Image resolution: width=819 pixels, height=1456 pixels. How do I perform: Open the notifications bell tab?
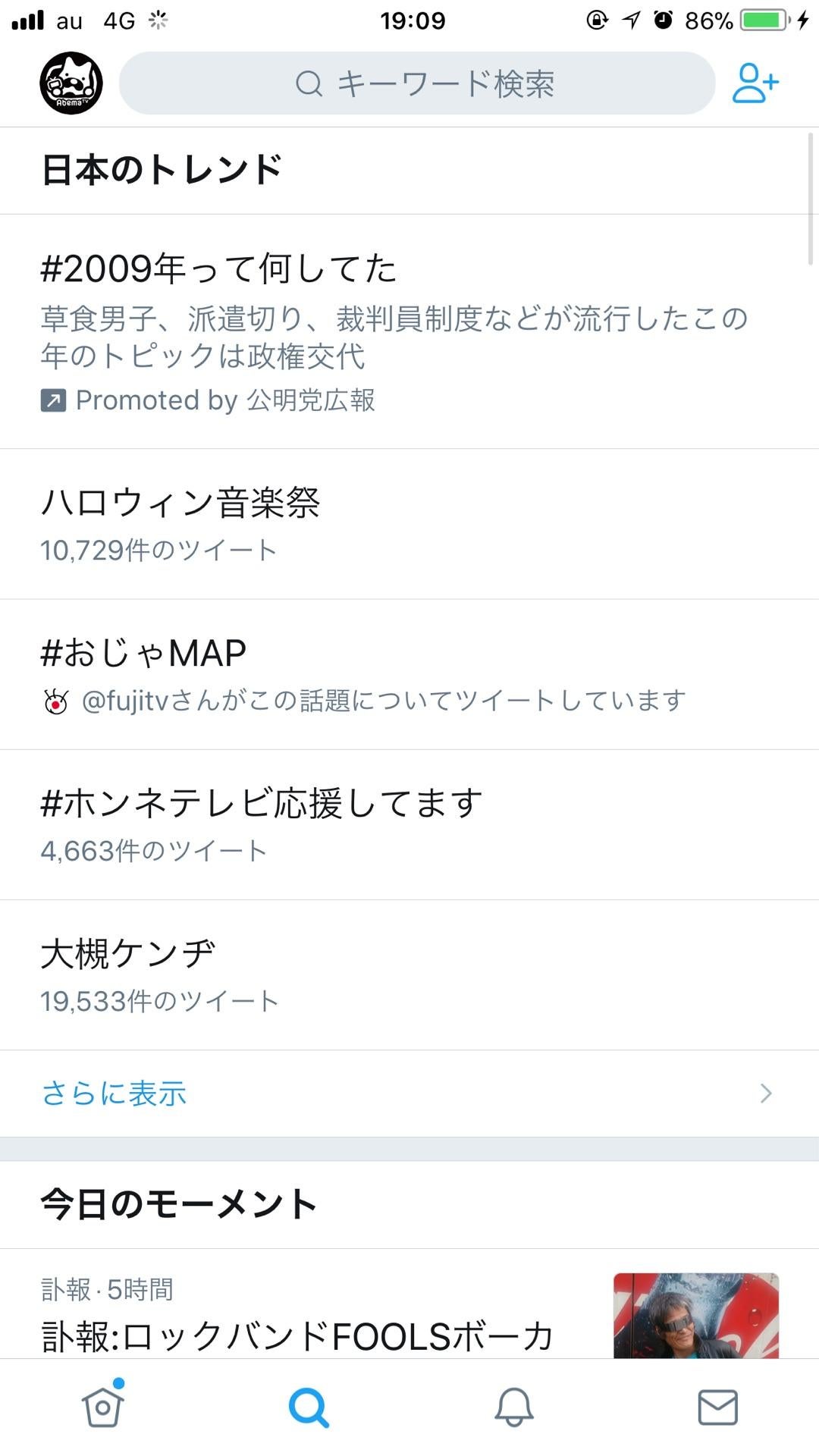click(x=513, y=1407)
